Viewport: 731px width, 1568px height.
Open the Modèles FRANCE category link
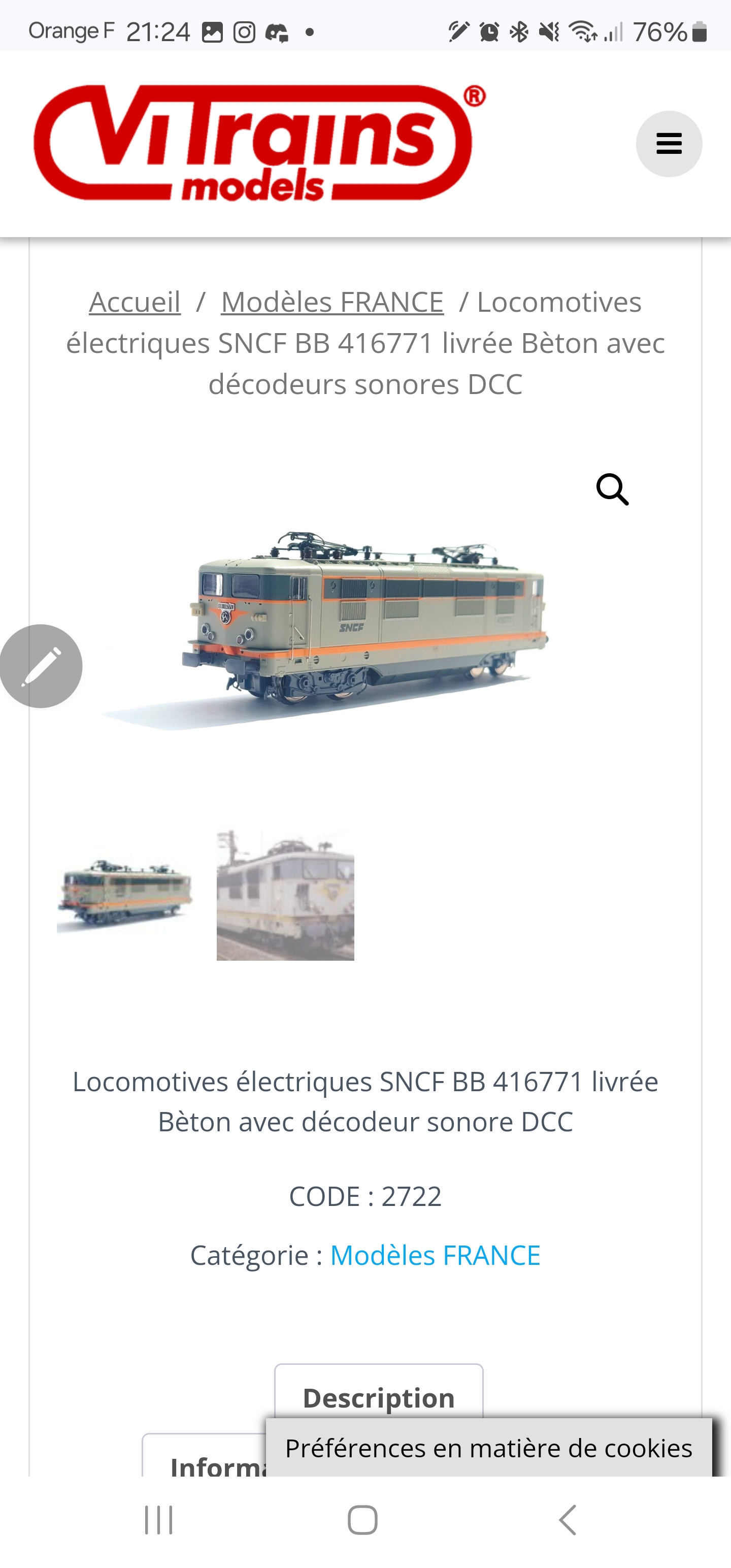(x=435, y=1255)
